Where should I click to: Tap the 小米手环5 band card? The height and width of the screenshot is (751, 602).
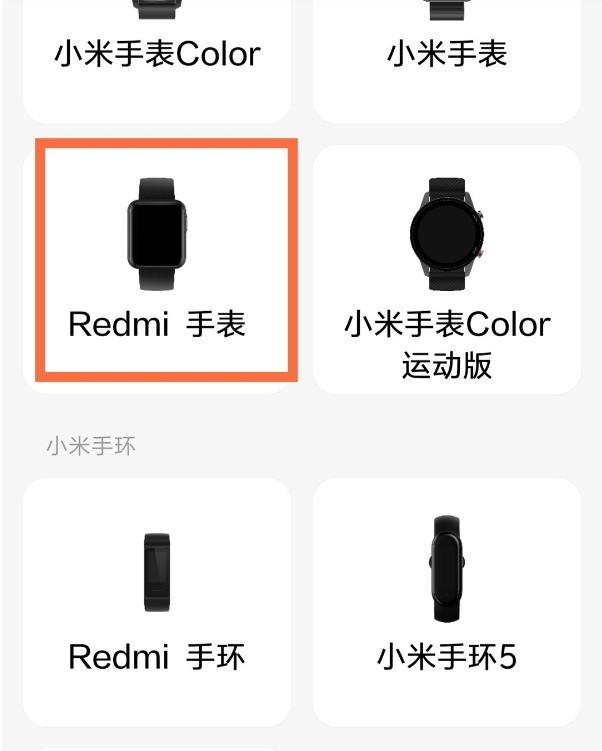(x=447, y=600)
